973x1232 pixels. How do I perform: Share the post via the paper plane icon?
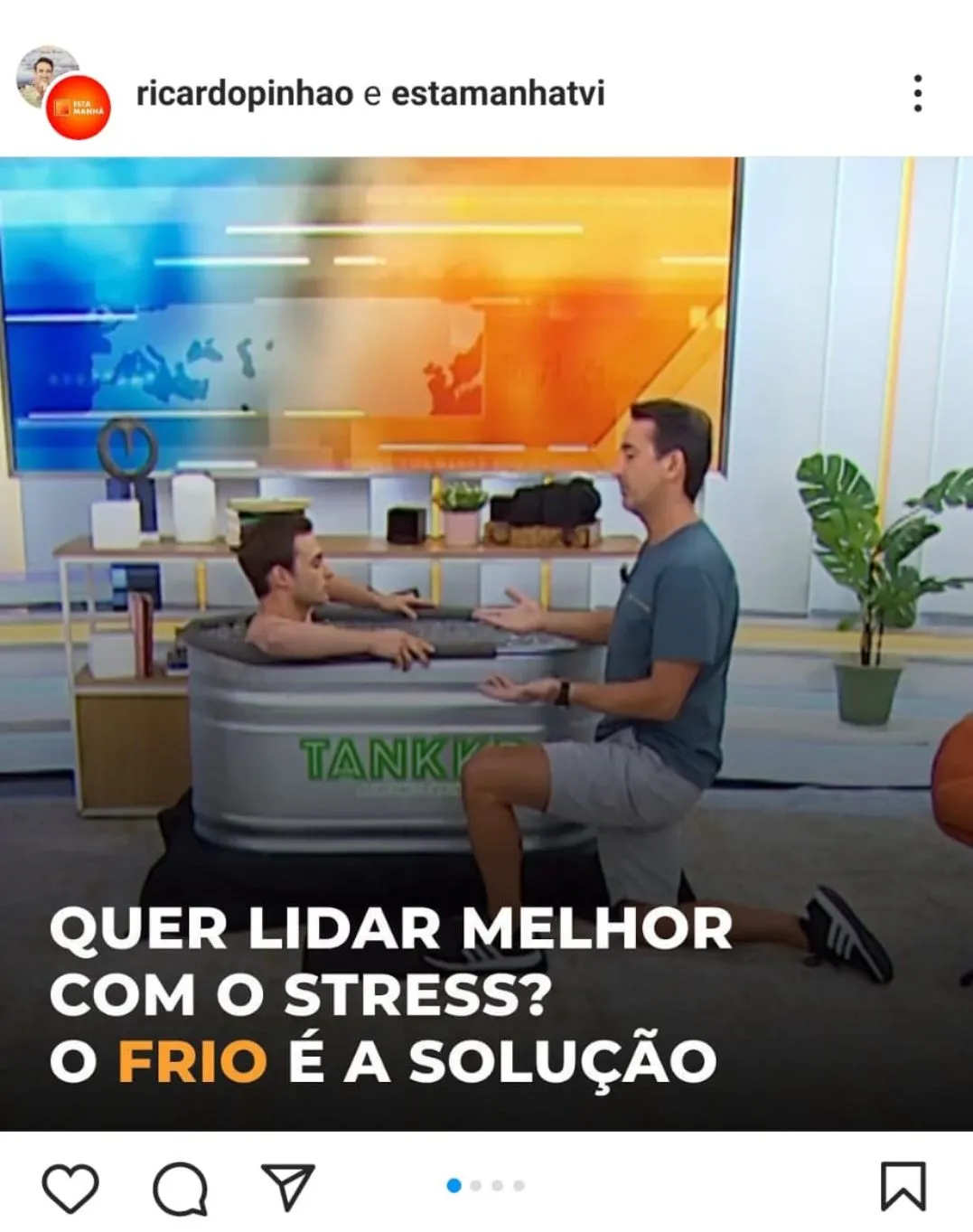pos(287,1186)
